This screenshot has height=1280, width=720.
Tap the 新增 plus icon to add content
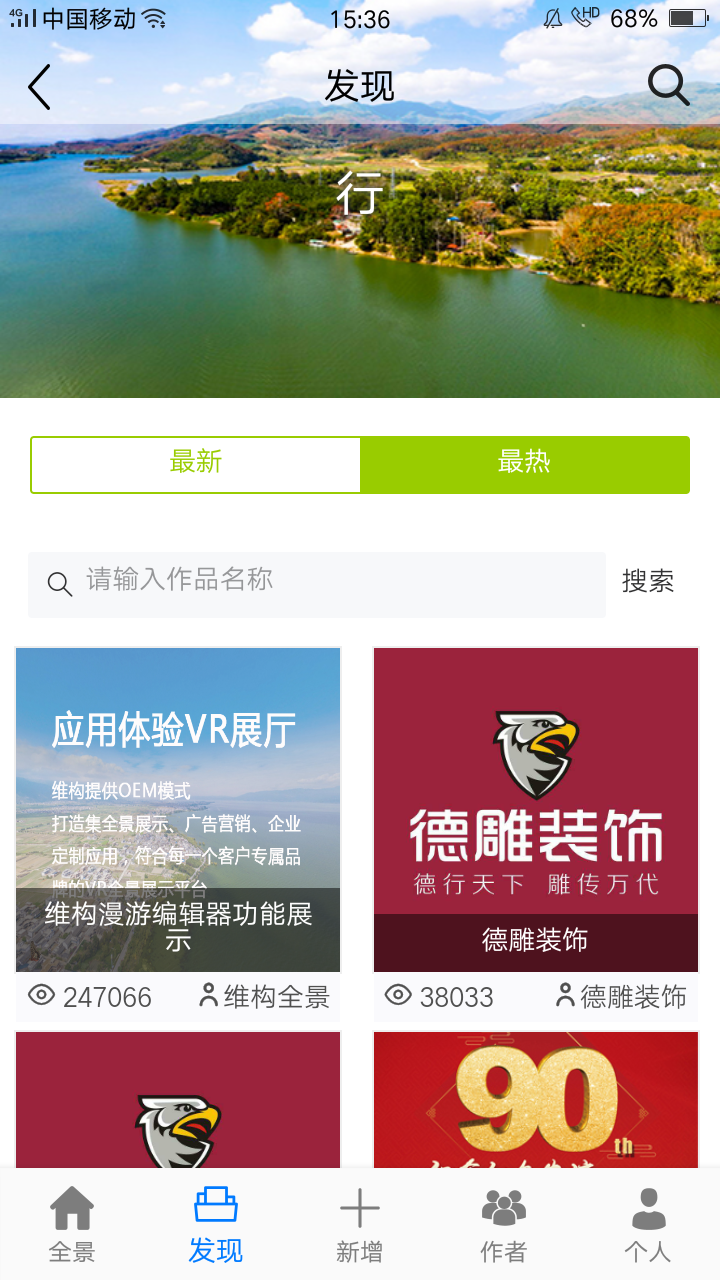360,1209
